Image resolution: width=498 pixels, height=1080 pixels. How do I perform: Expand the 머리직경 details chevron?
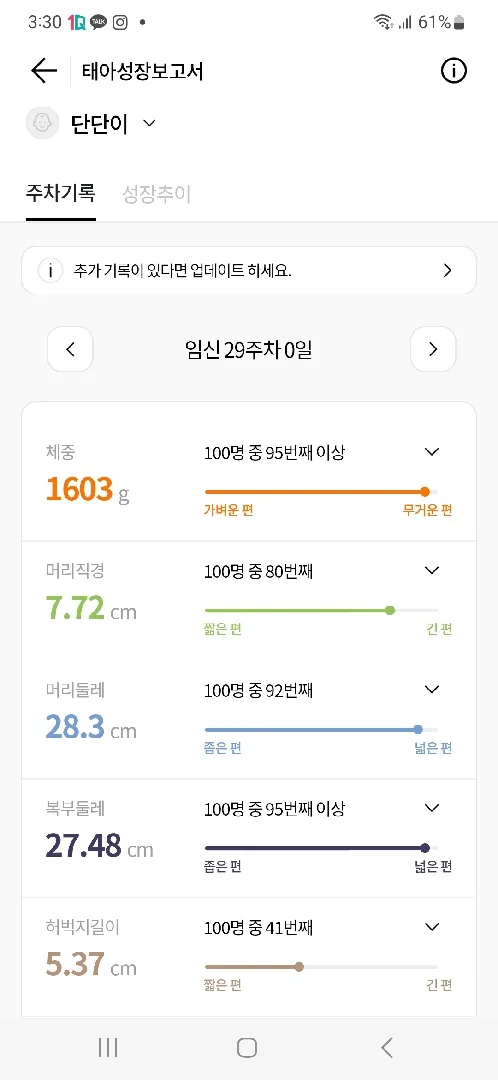pyautogui.click(x=432, y=570)
